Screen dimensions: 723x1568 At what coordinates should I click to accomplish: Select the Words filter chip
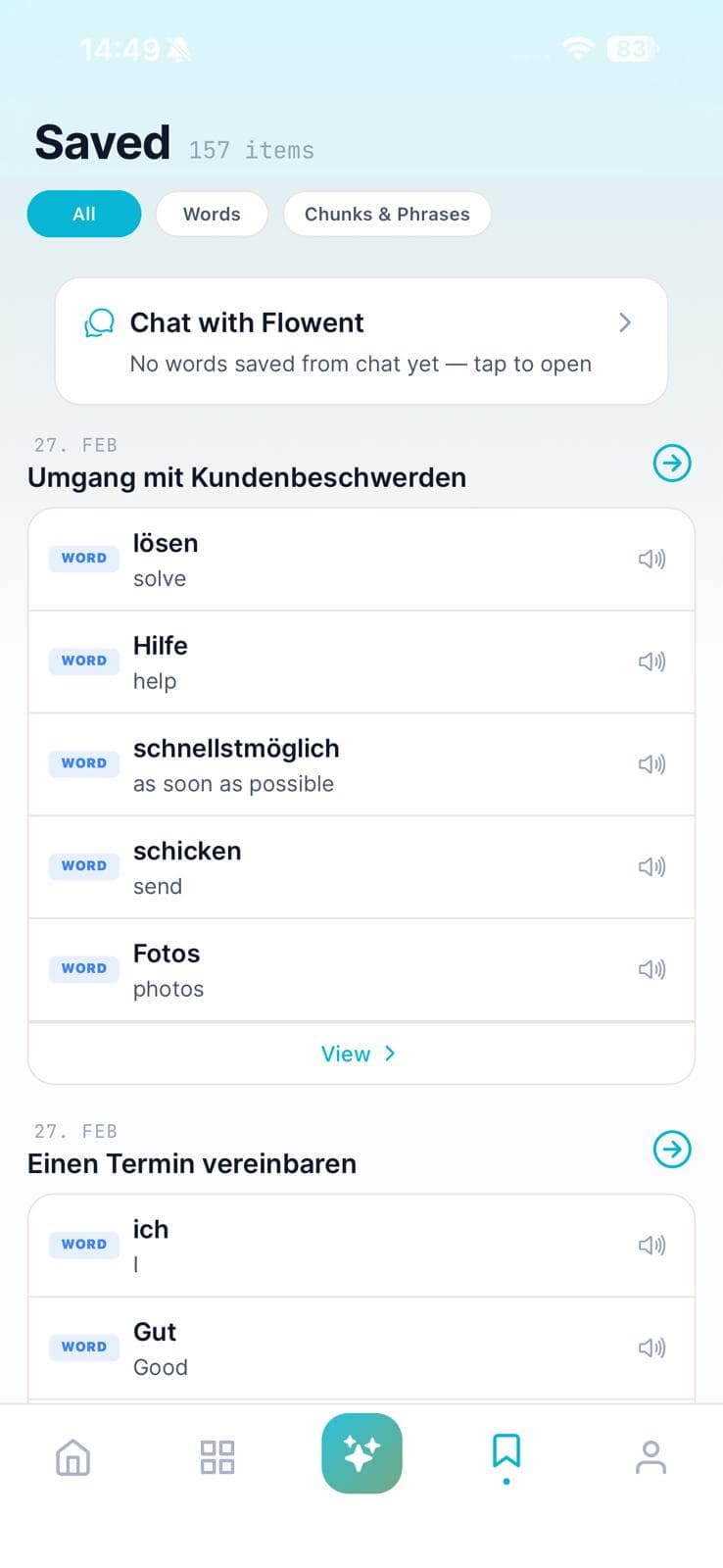(212, 214)
